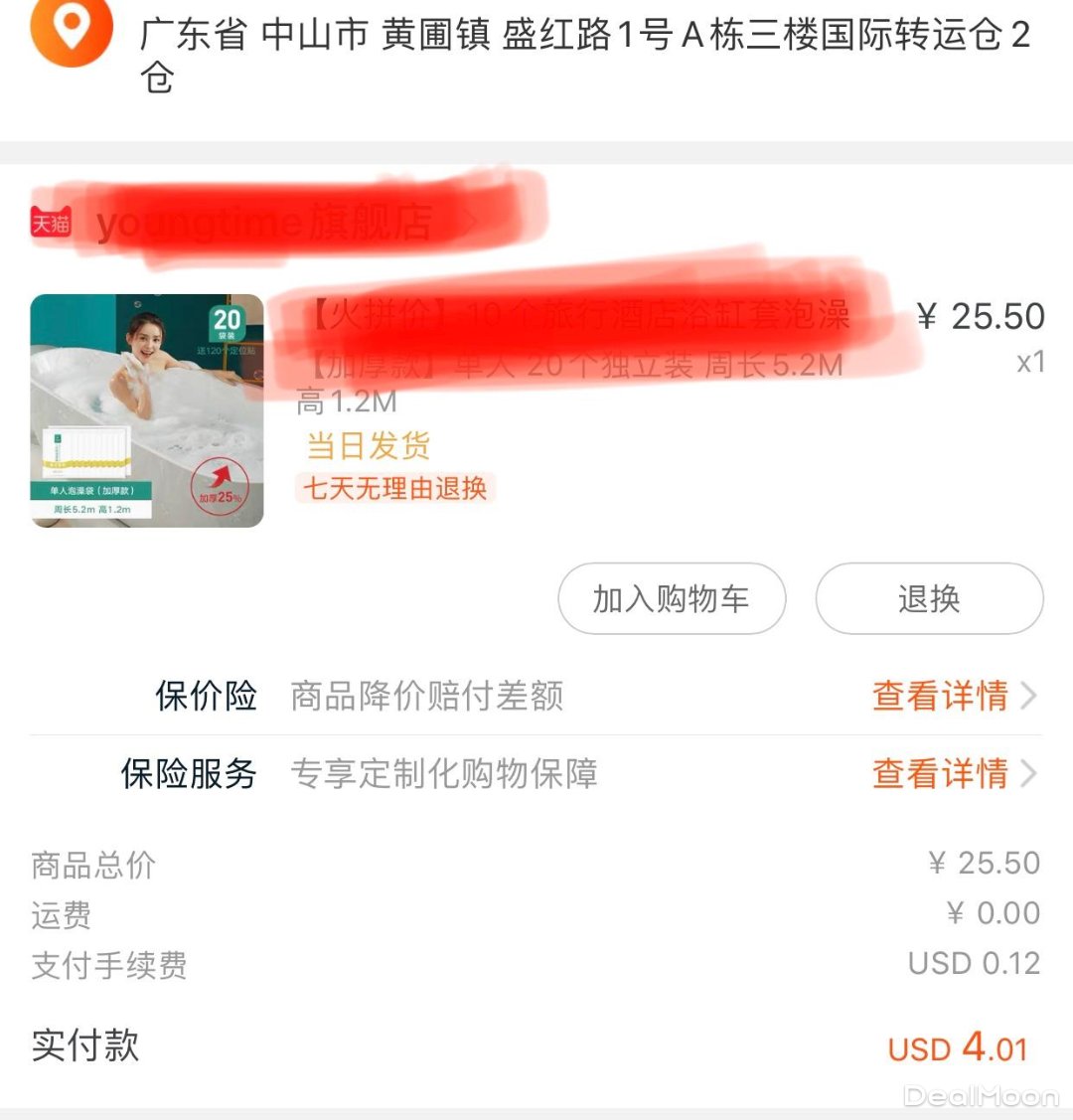Tap the 加入购物车 button
The width and height of the screenshot is (1073, 1120).
click(672, 599)
